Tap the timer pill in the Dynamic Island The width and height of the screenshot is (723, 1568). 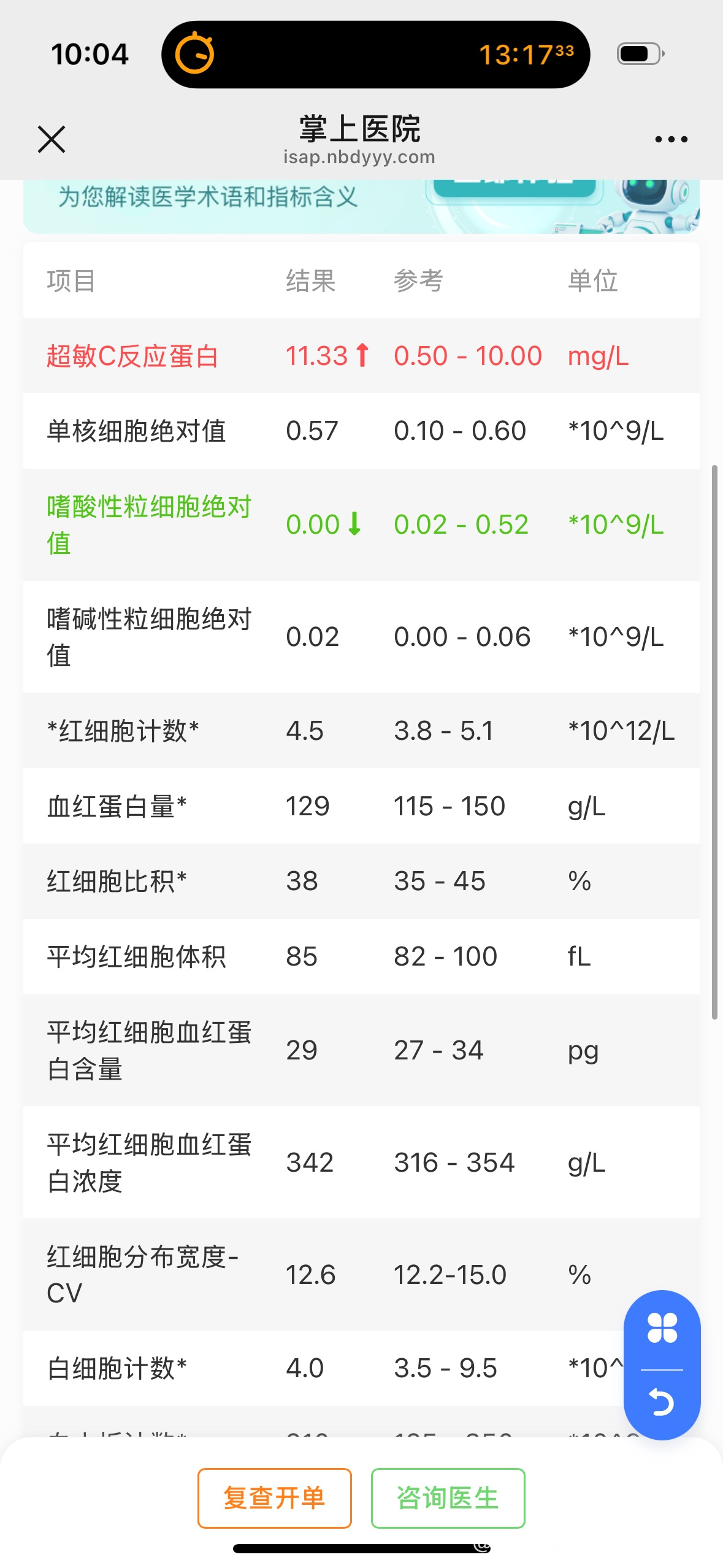(x=375, y=55)
